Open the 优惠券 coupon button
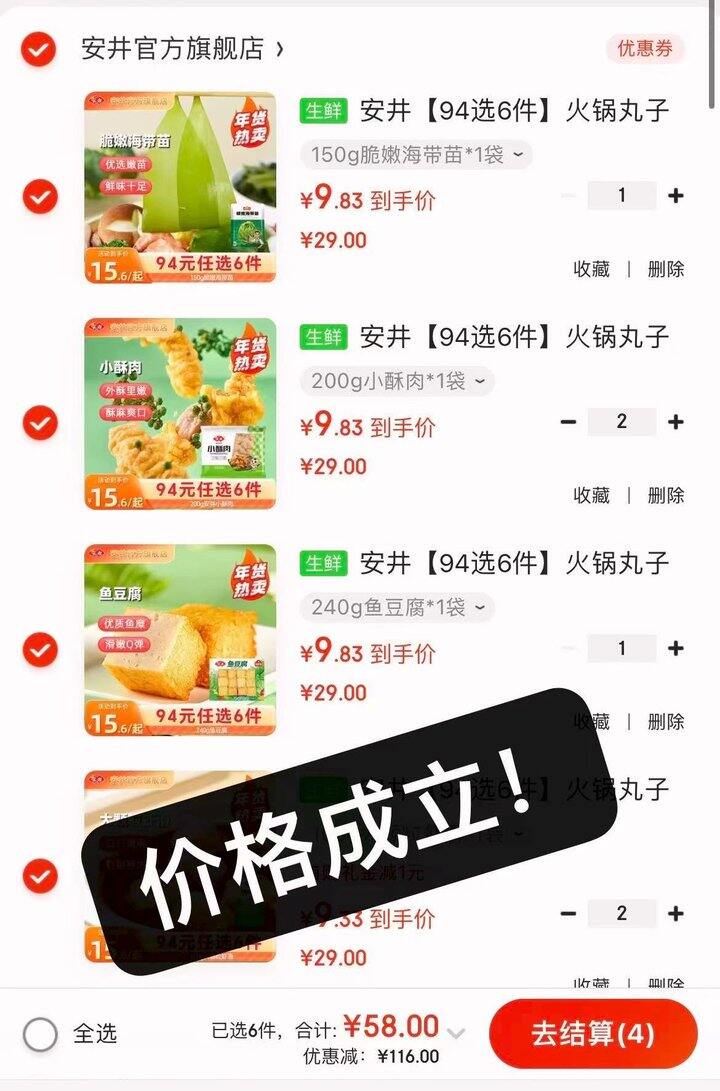The width and height of the screenshot is (720, 1091). (x=645, y=48)
